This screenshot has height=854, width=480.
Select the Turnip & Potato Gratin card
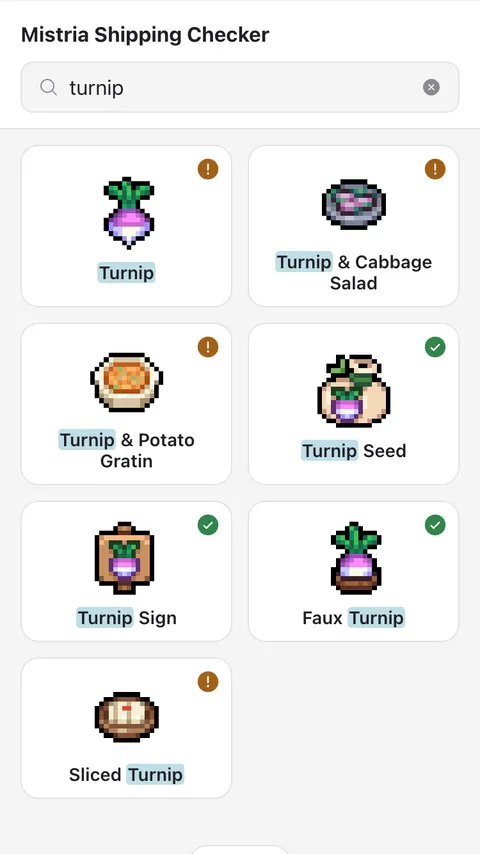point(126,404)
